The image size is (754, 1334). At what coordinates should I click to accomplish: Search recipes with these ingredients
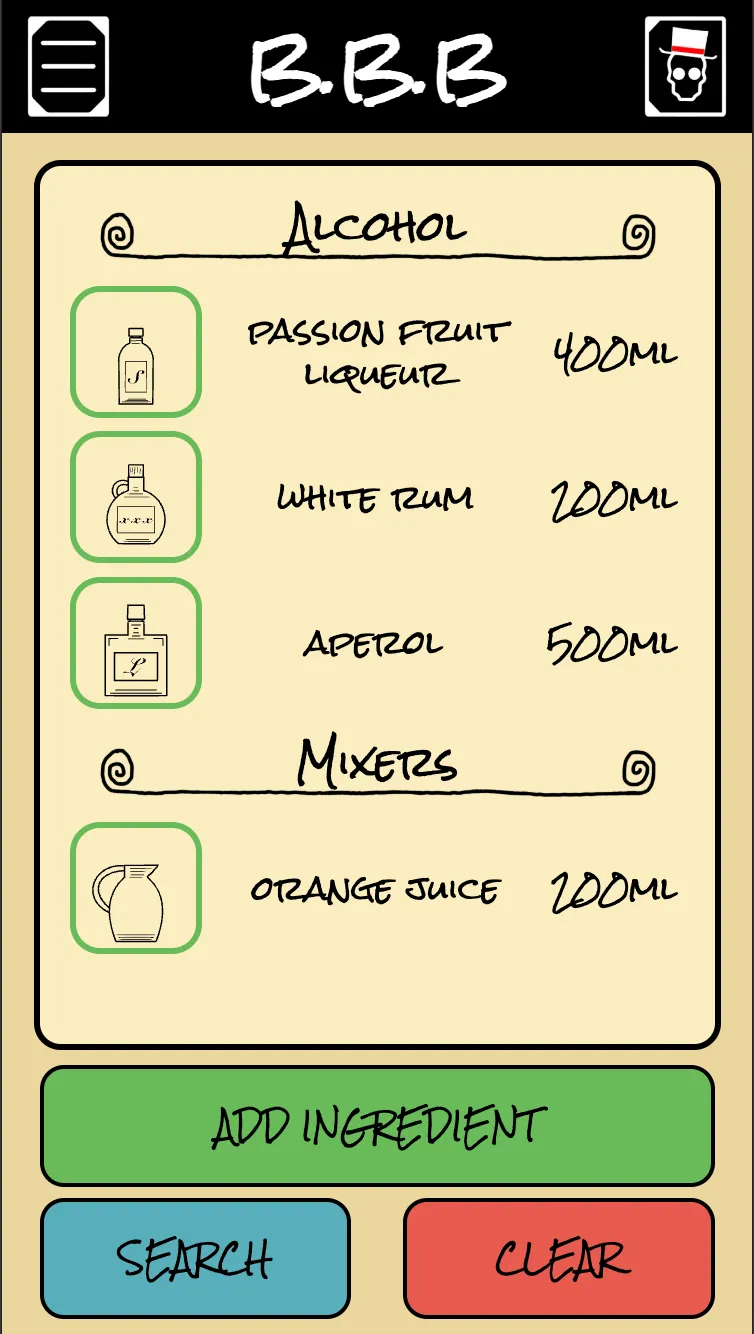[195, 1258]
